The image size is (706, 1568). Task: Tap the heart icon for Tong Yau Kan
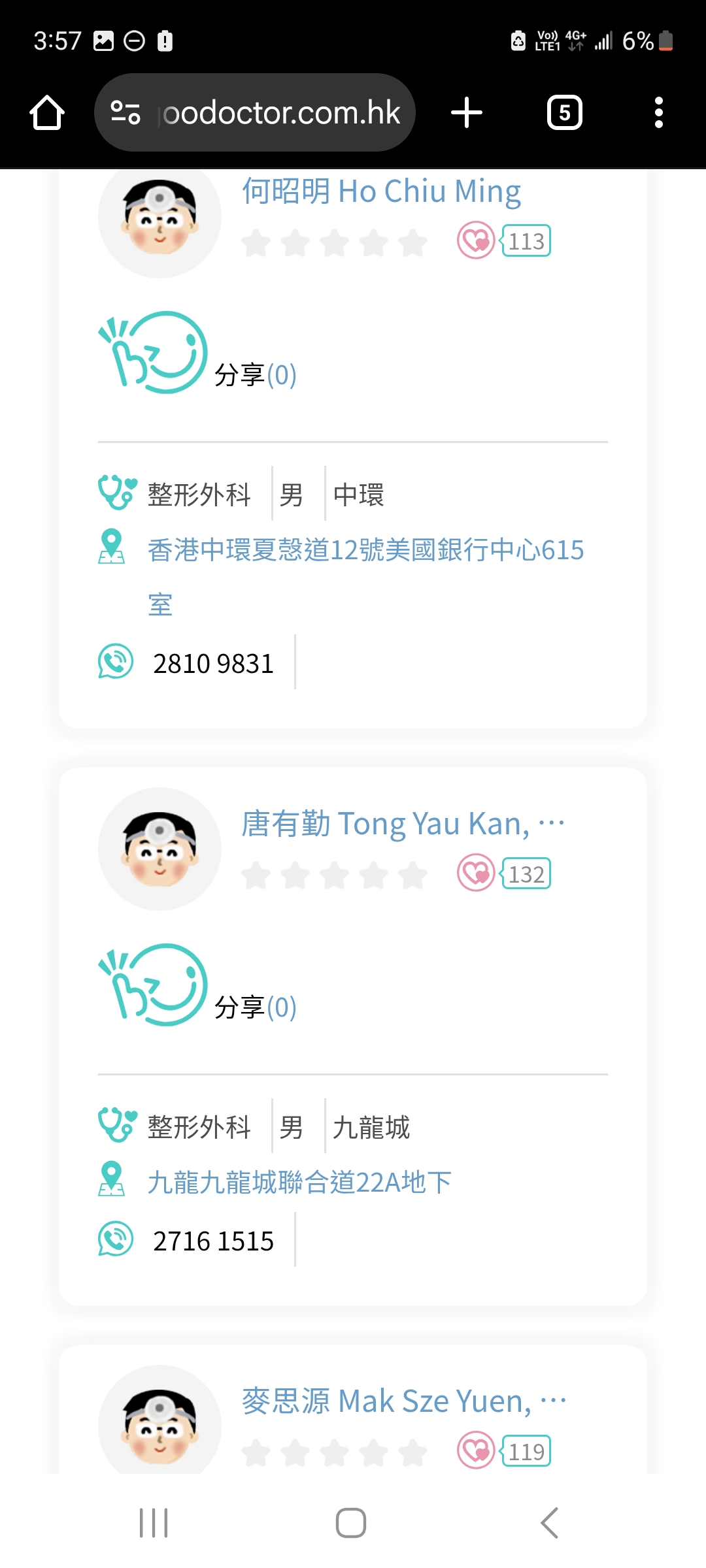tap(475, 874)
